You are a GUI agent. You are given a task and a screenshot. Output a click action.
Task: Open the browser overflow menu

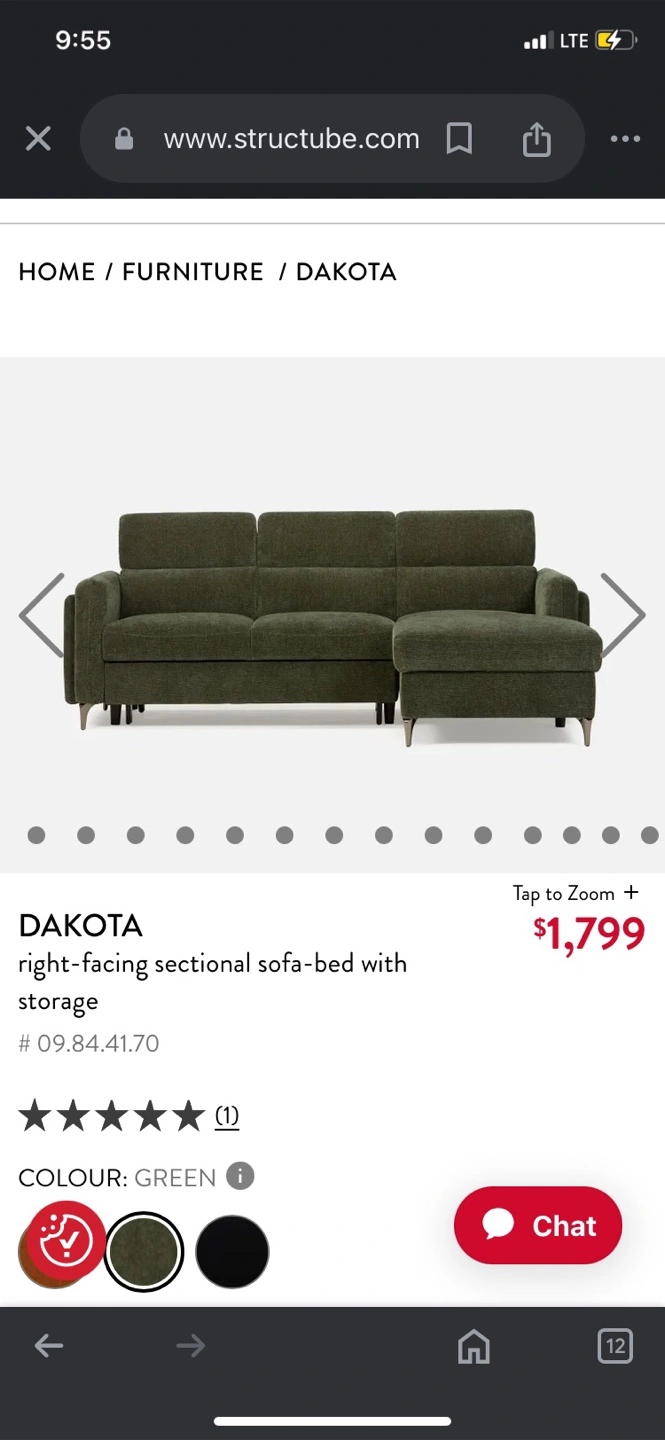pyautogui.click(x=625, y=139)
